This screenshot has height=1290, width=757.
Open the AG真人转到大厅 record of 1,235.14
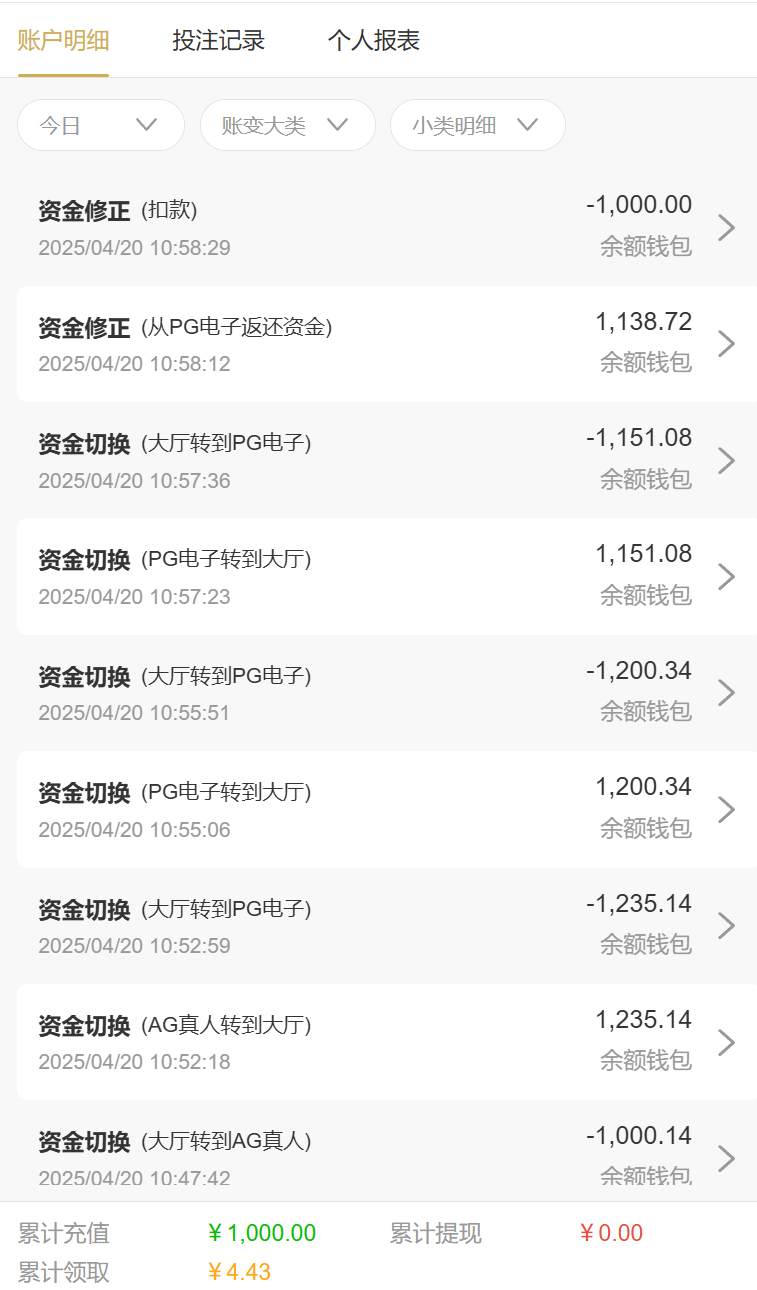[385, 1041]
